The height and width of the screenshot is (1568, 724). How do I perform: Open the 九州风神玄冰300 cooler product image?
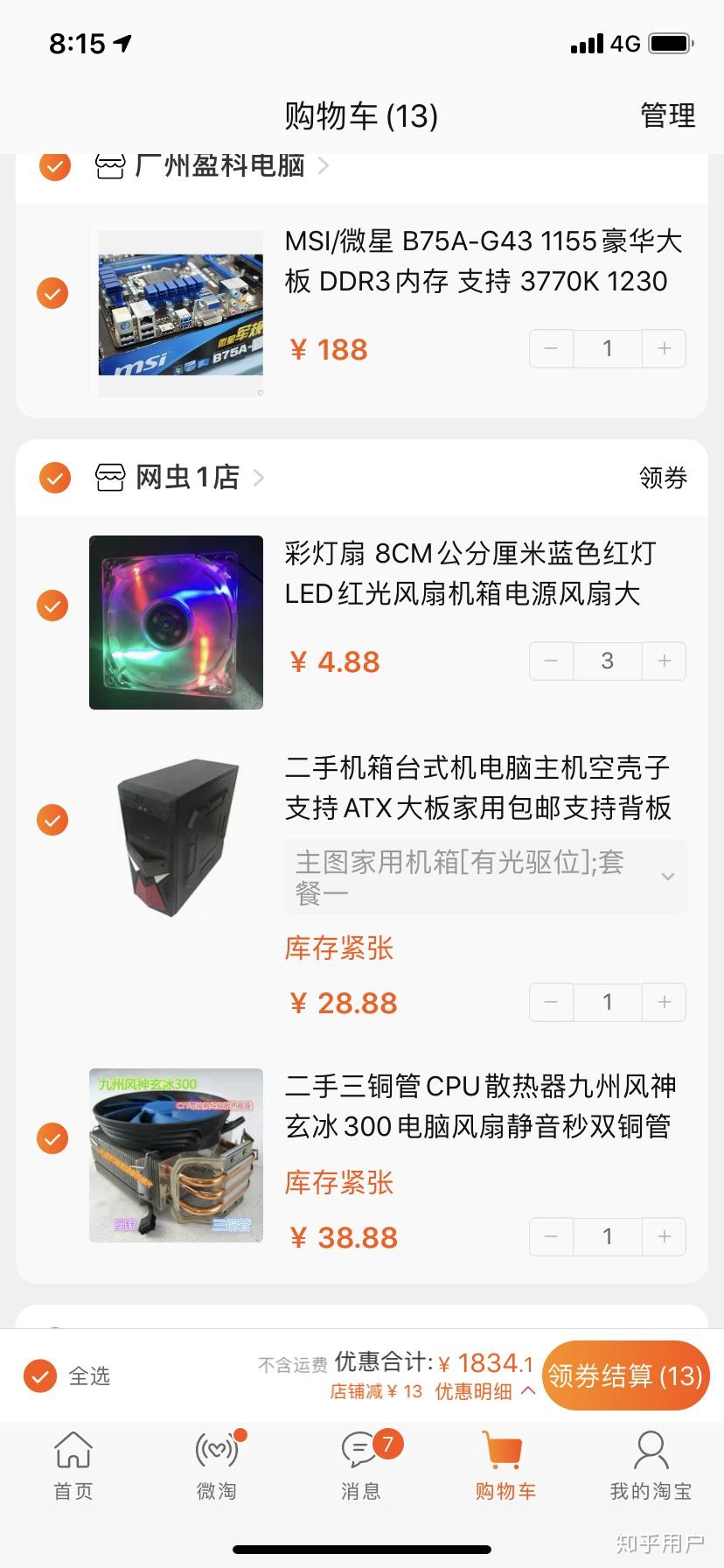coord(176,1155)
